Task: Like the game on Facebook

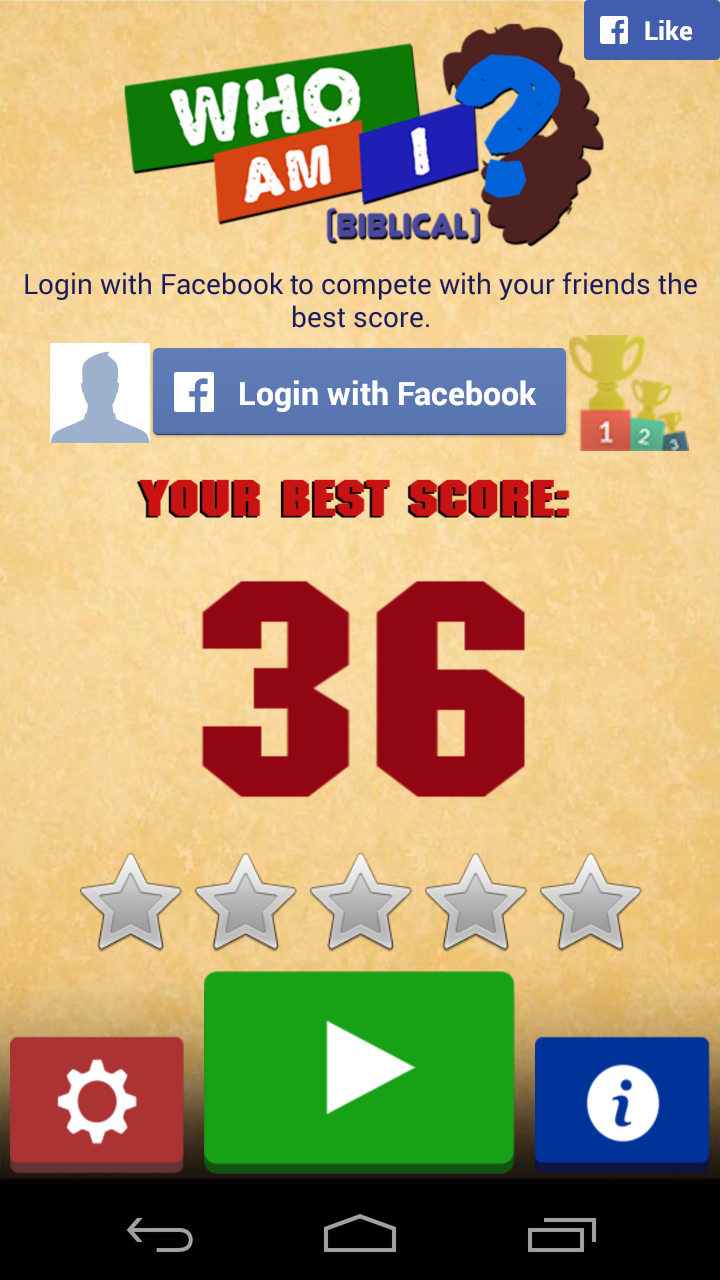Action: click(650, 31)
